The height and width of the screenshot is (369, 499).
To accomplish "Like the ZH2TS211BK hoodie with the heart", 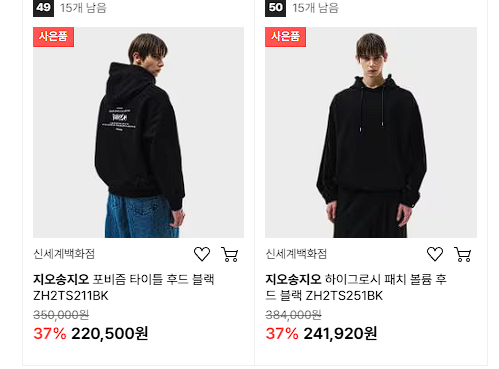I will (x=202, y=254).
